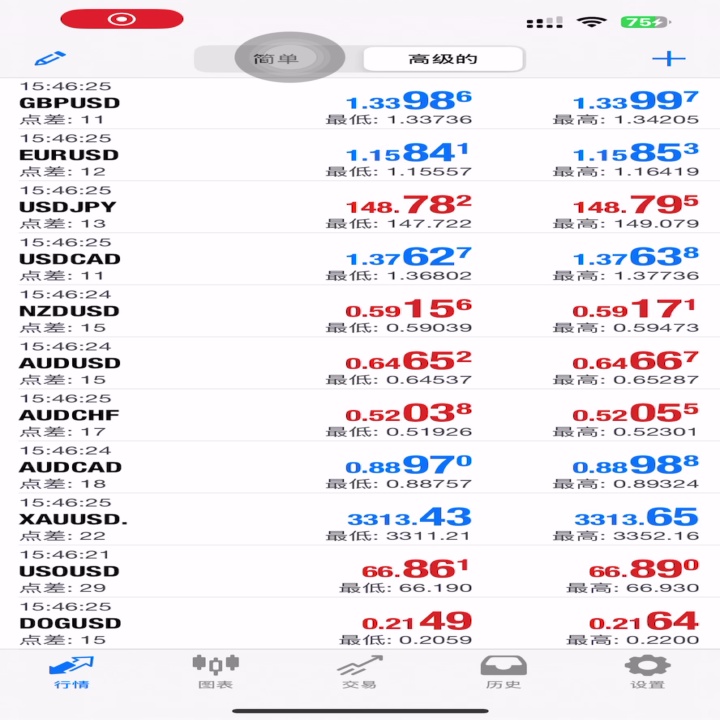This screenshot has width=720, height=720.
Task: Select the 高级的 view mode
Action: [443, 59]
